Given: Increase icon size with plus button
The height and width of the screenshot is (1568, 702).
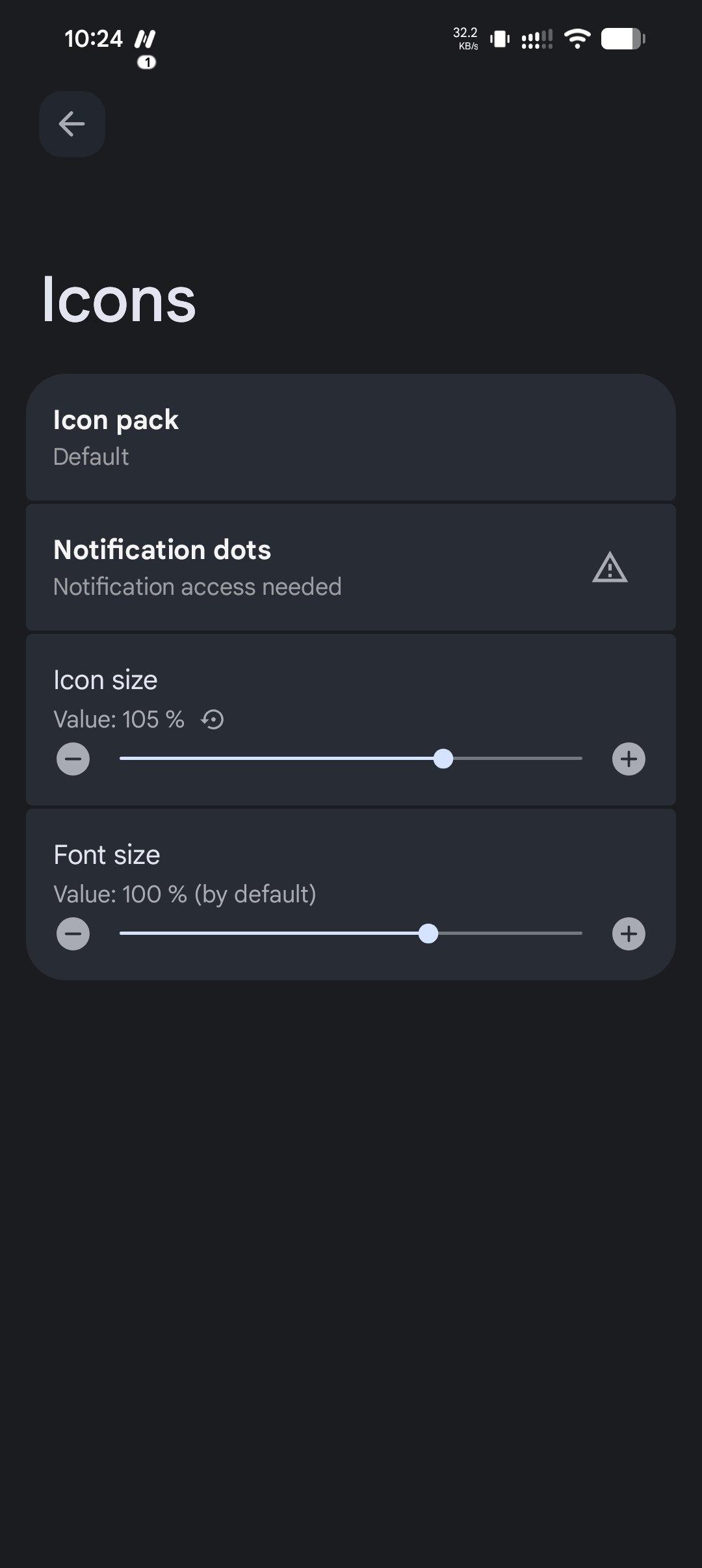Looking at the screenshot, I should pyautogui.click(x=629, y=759).
